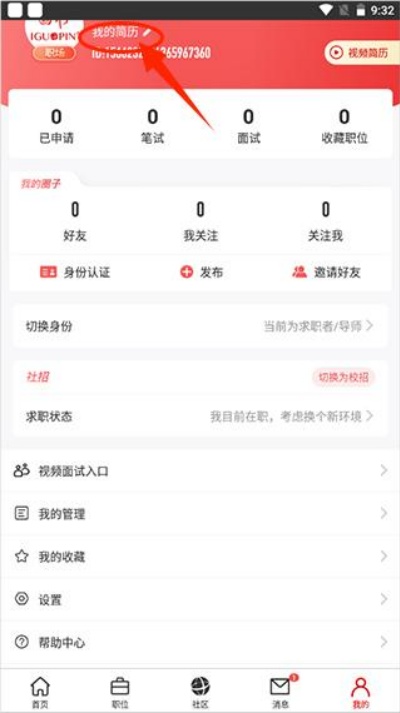Open 我的管理 row
Screen dimensions: 400x713
point(200,514)
